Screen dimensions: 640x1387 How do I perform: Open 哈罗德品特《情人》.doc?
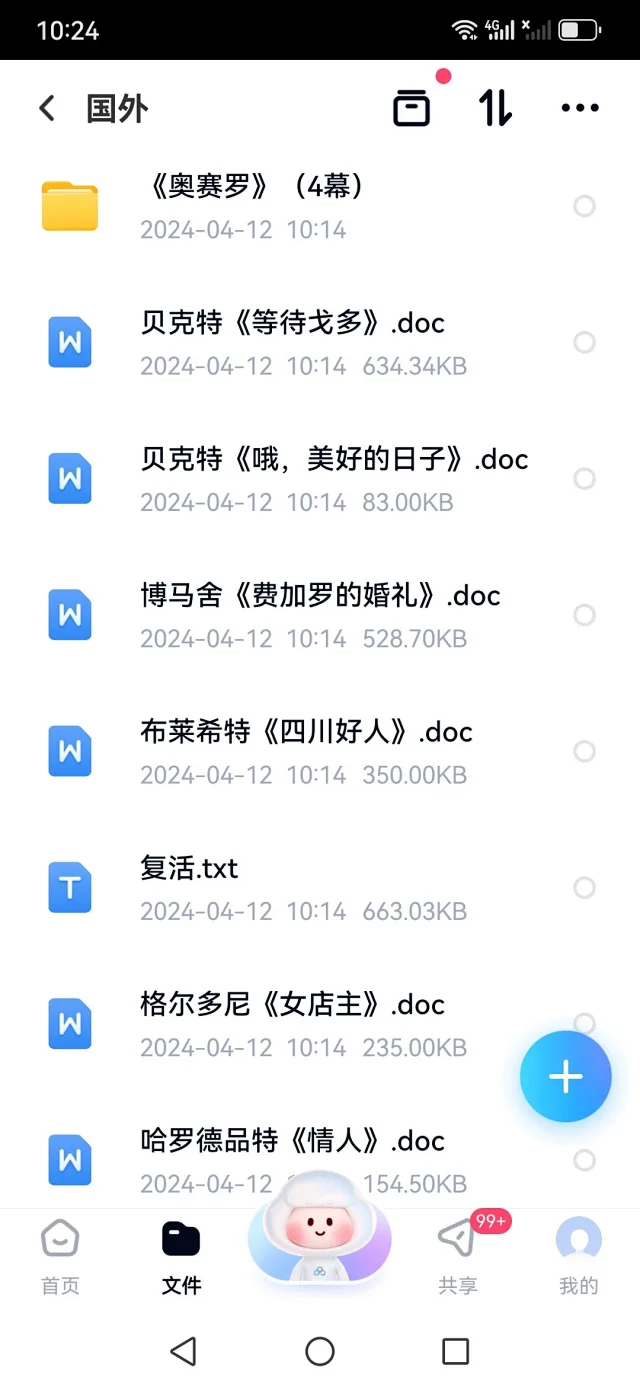click(x=320, y=1160)
